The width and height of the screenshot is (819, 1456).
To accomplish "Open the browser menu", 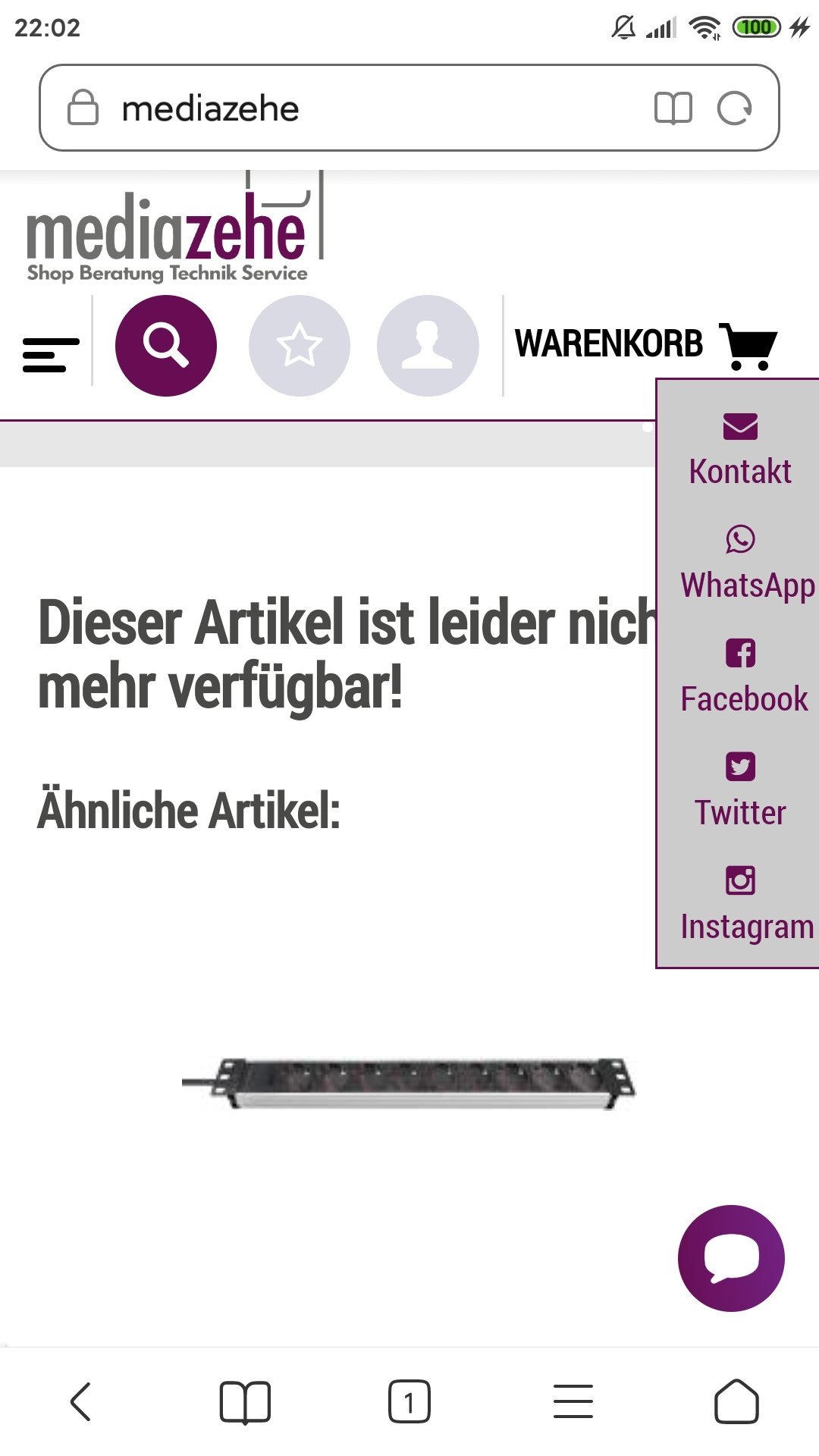I will [573, 1401].
